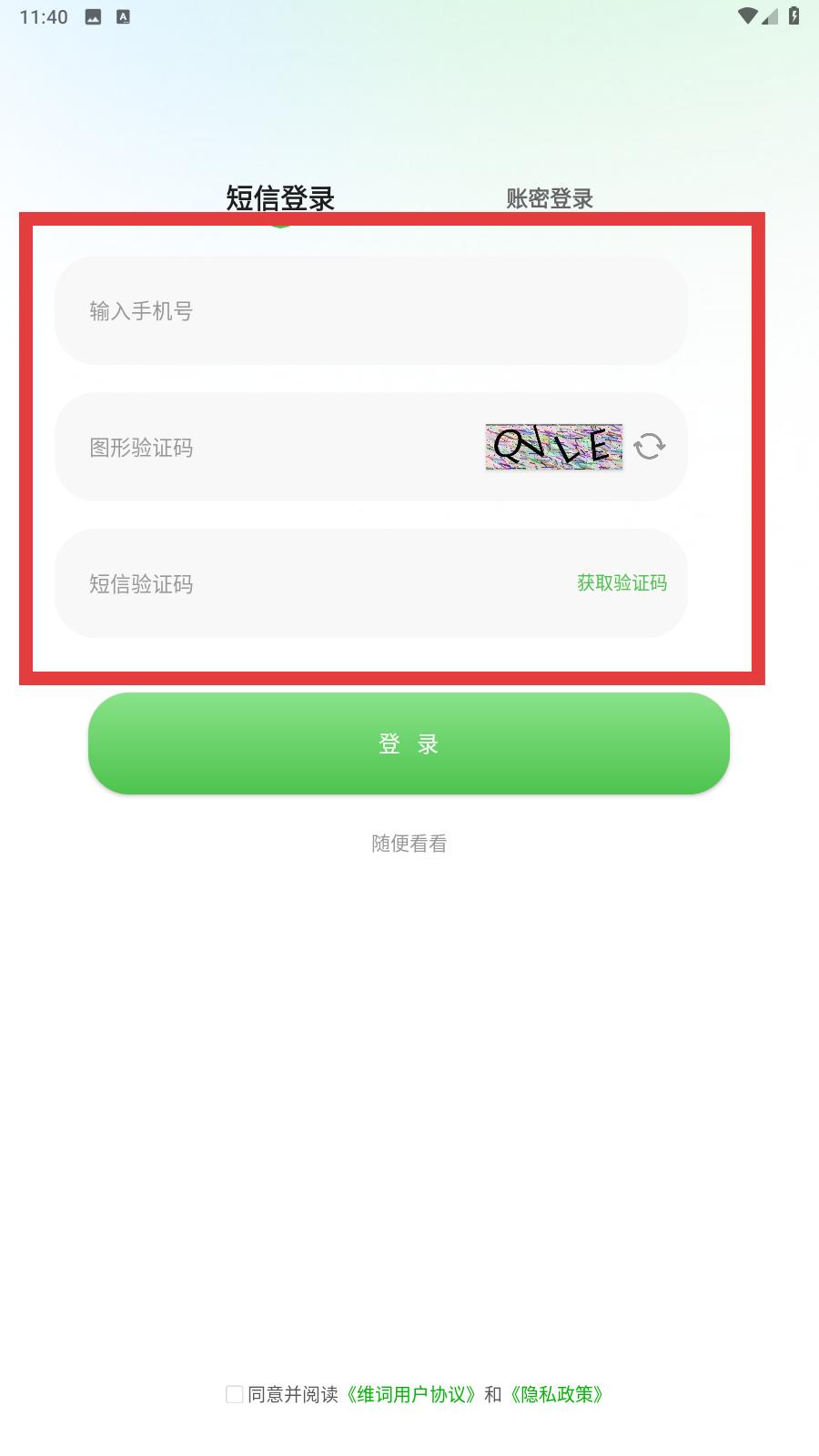Screen dimensions: 819x1456
Task: Switch to the 账密登录 tab
Action: [550, 198]
